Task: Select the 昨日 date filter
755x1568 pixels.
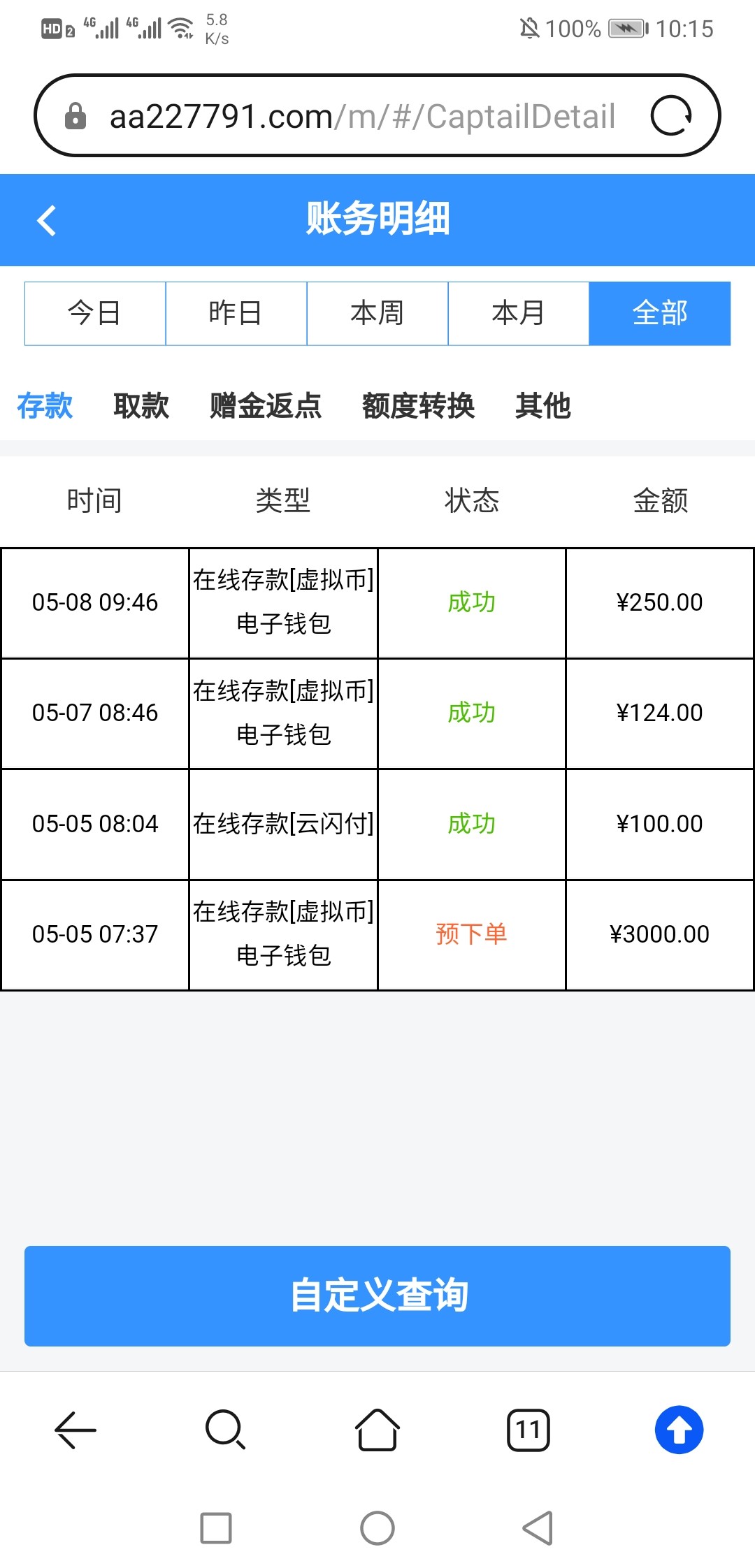Action: click(x=236, y=313)
